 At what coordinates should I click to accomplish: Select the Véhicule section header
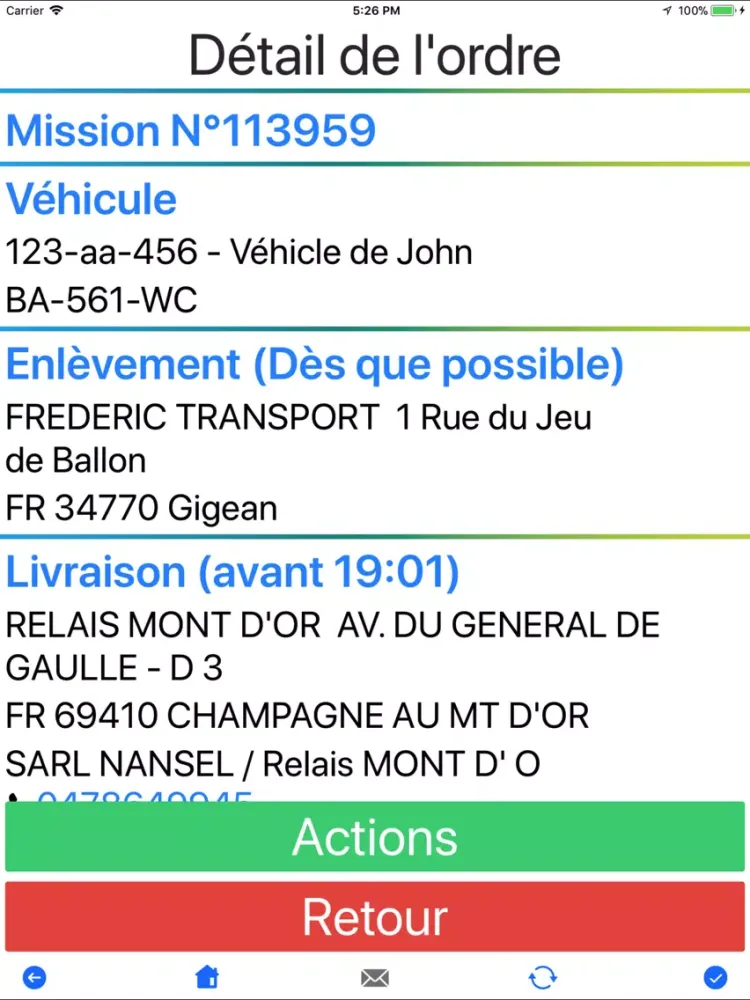91,199
